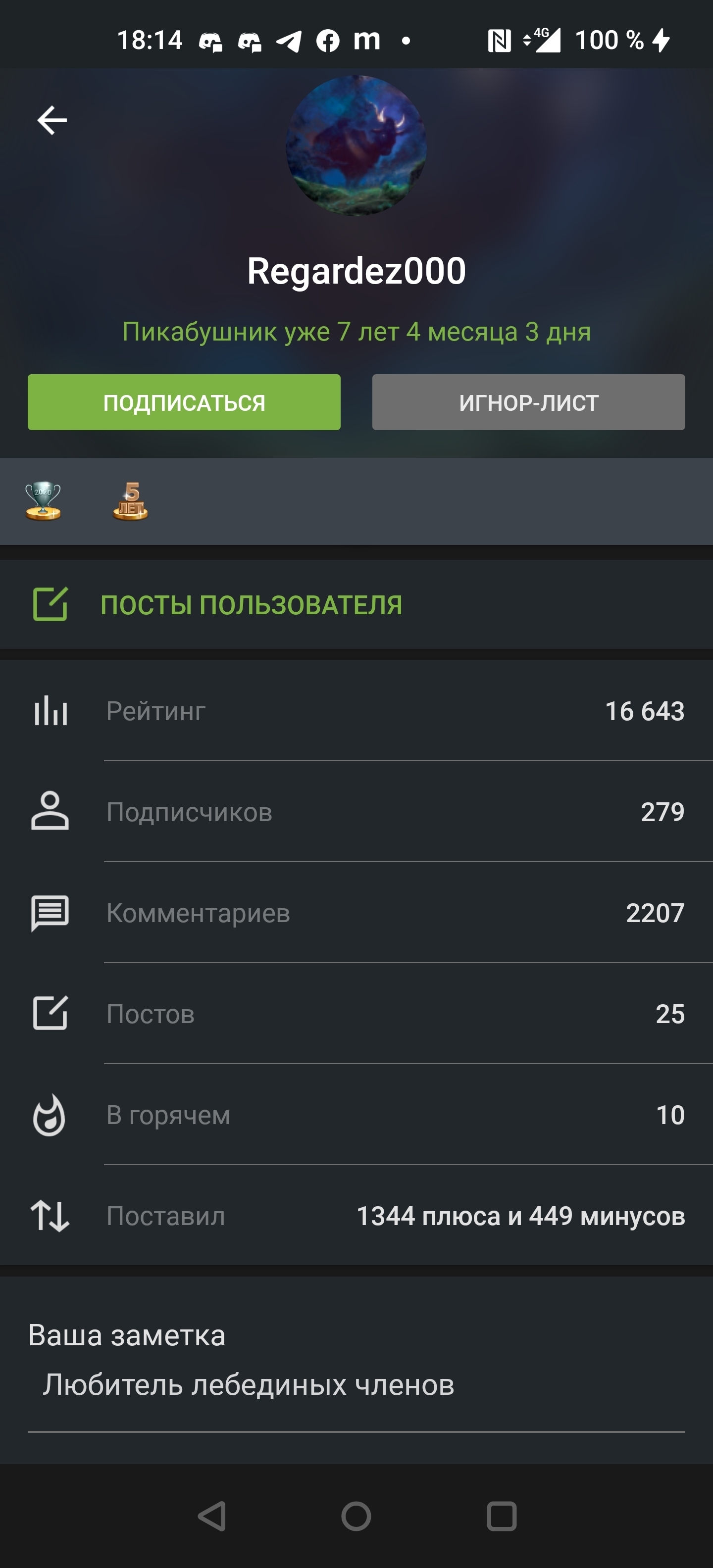Edit the Ваша заметка note field

pos(356,1385)
